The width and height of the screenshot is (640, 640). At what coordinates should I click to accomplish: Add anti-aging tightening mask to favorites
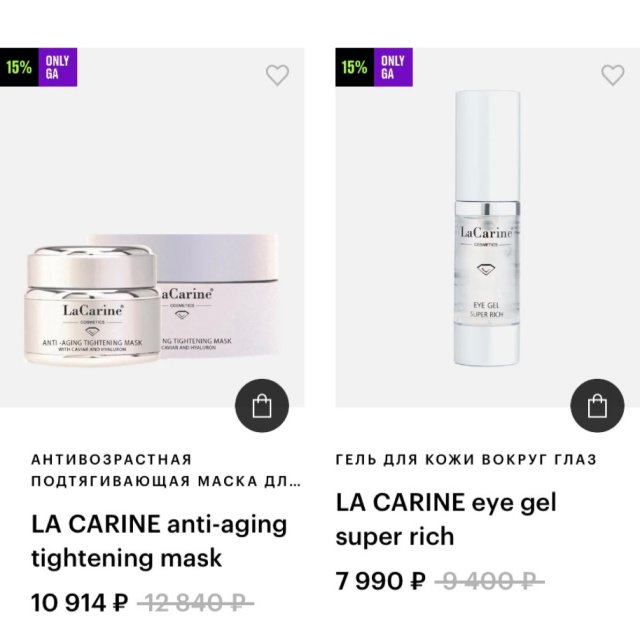tap(277, 75)
